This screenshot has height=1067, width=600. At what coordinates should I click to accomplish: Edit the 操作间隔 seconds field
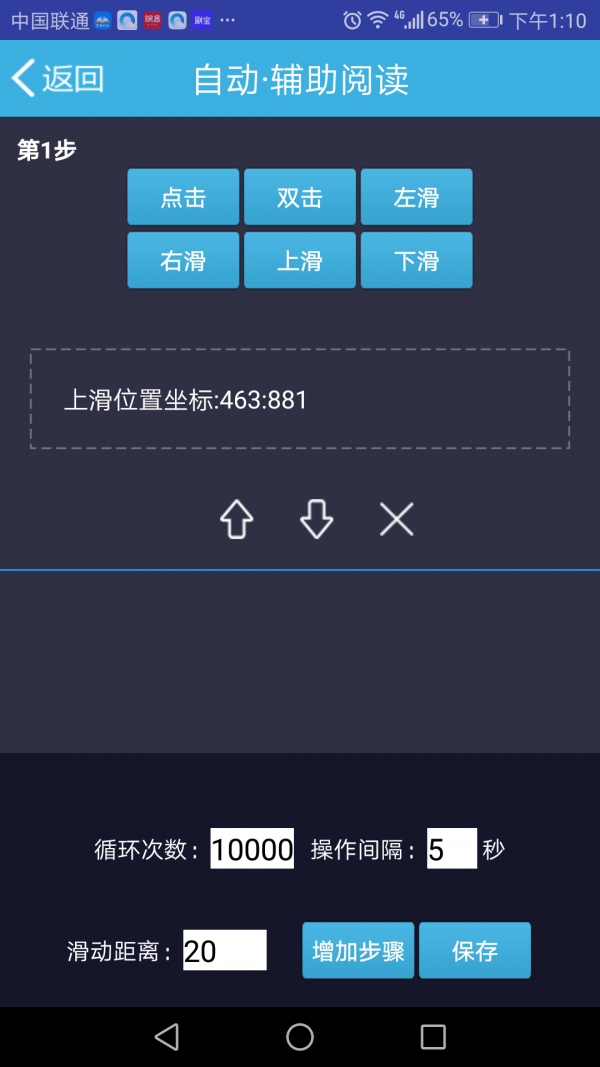[451, 849]
